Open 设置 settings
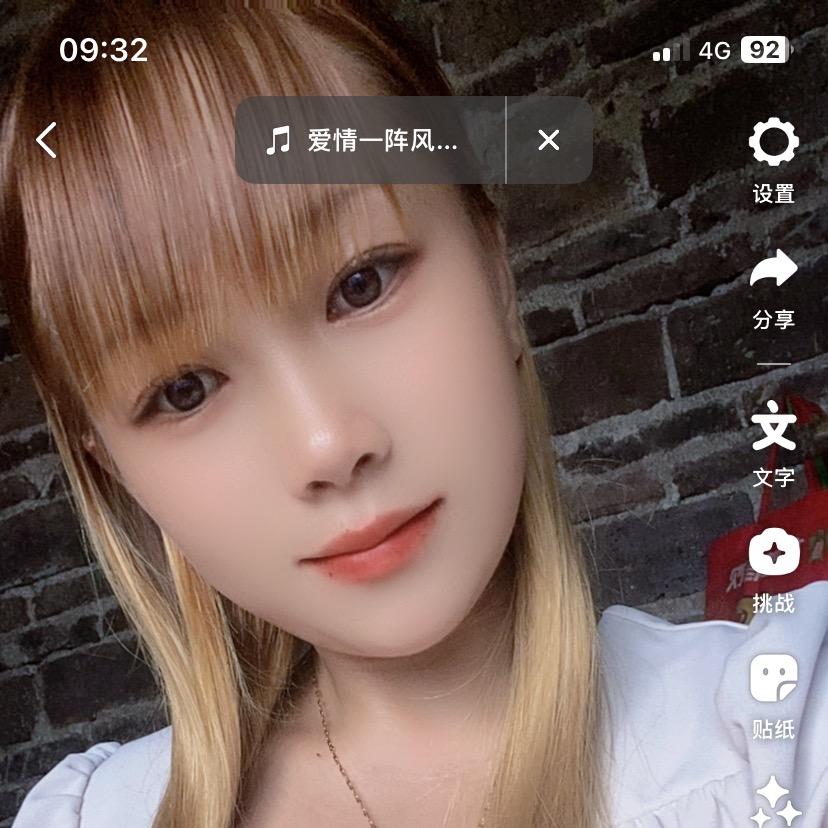This screenshot has width=828, height=828. [x=773, y=158]
